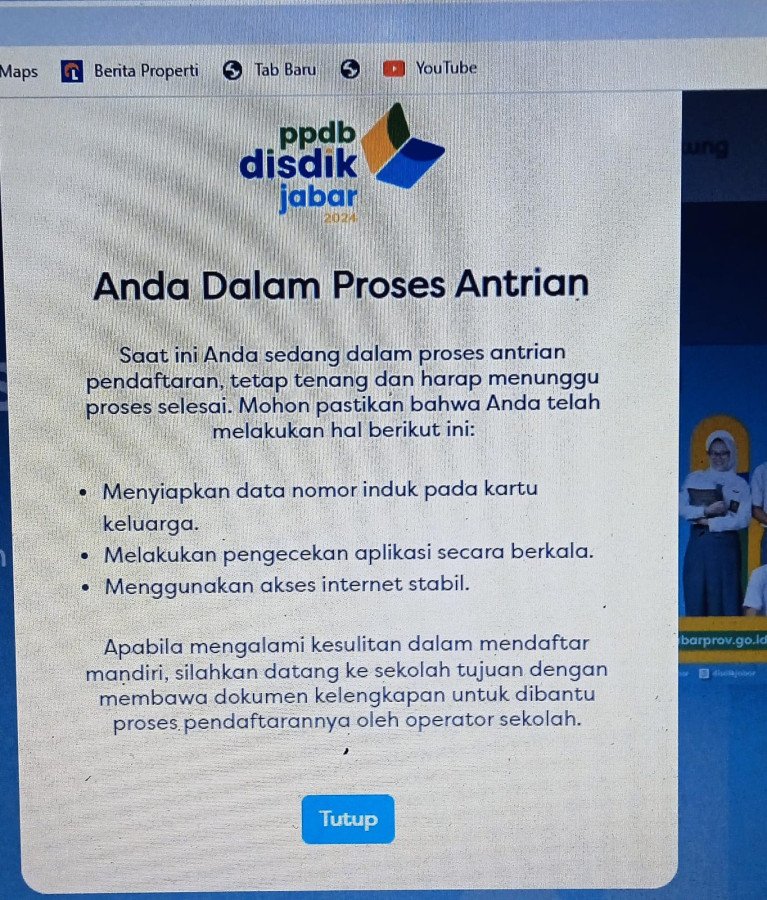Open the Berita Properti bookmark
The image size is (767, 900).
click(x=132, y=70)
